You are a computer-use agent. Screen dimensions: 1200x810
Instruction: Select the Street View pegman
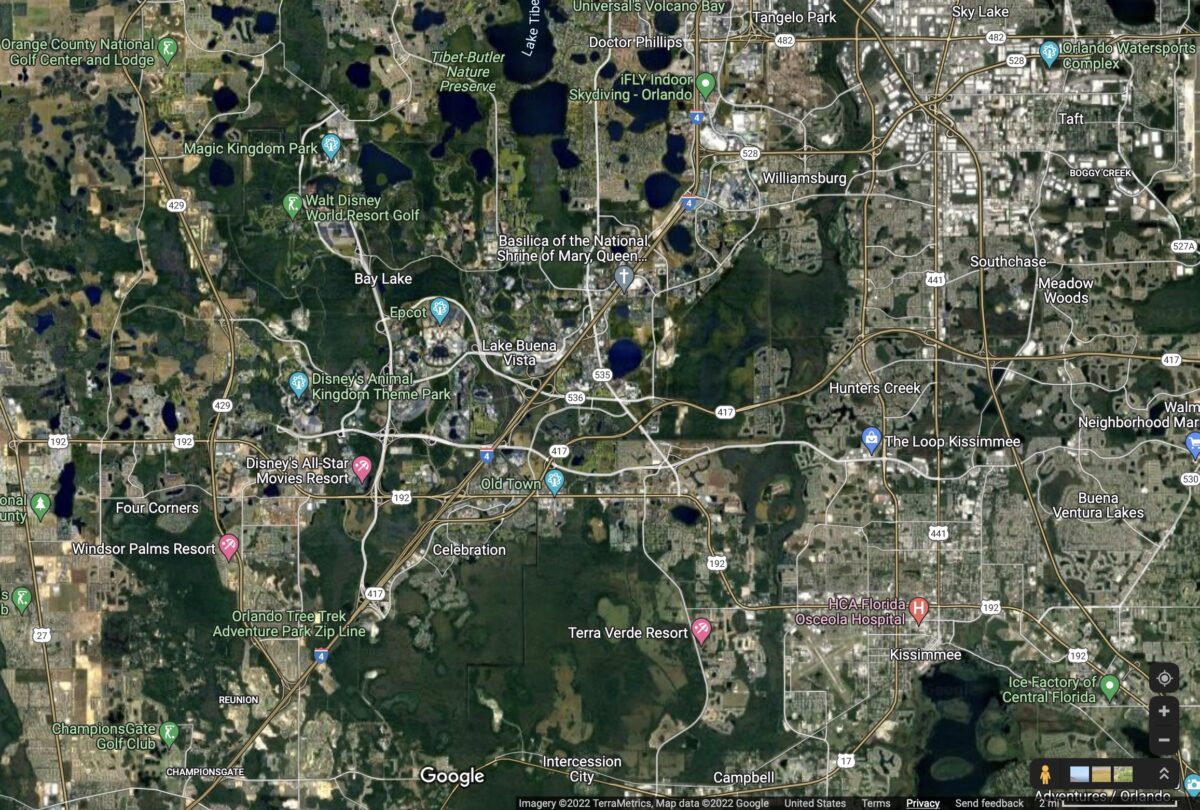(x=1046, y=775)
